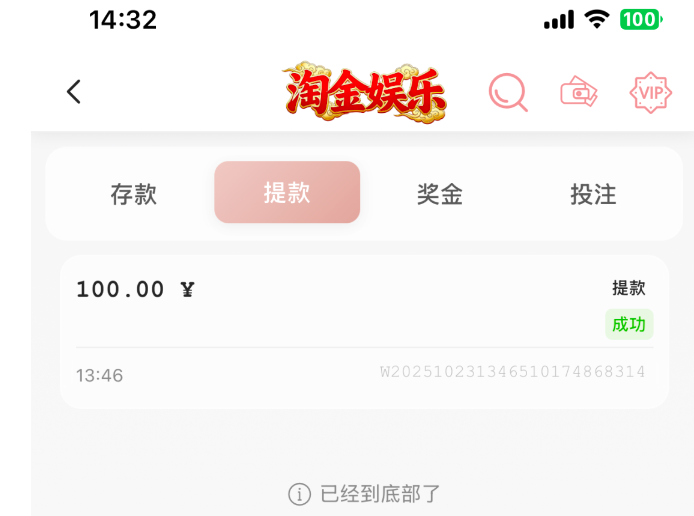Open the search magnifier icon
Image resolution: width=694 pixels, height=516 pixels.
[507, 92]
